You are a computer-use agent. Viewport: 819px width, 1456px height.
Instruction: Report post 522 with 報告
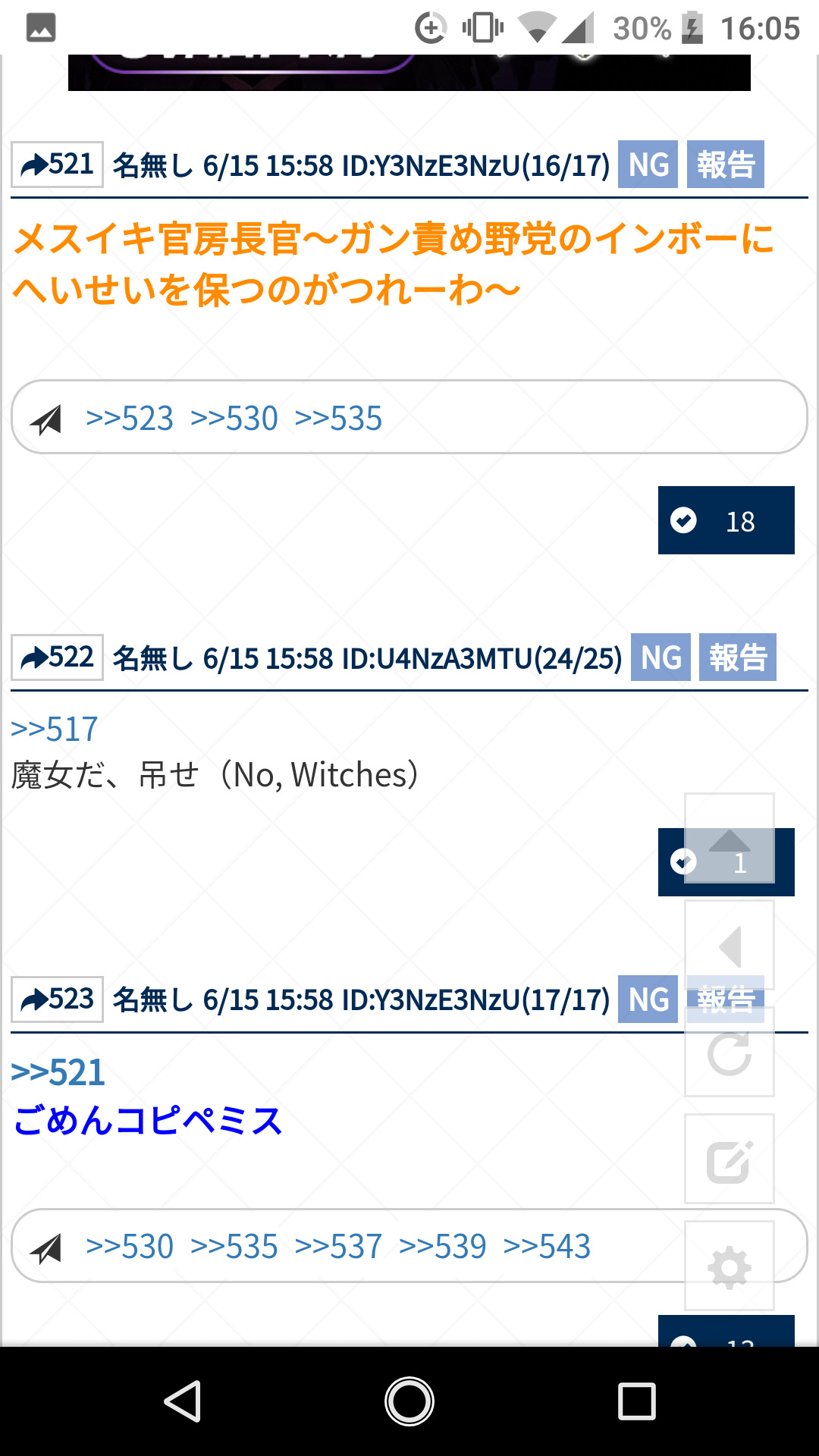[737, 657]
